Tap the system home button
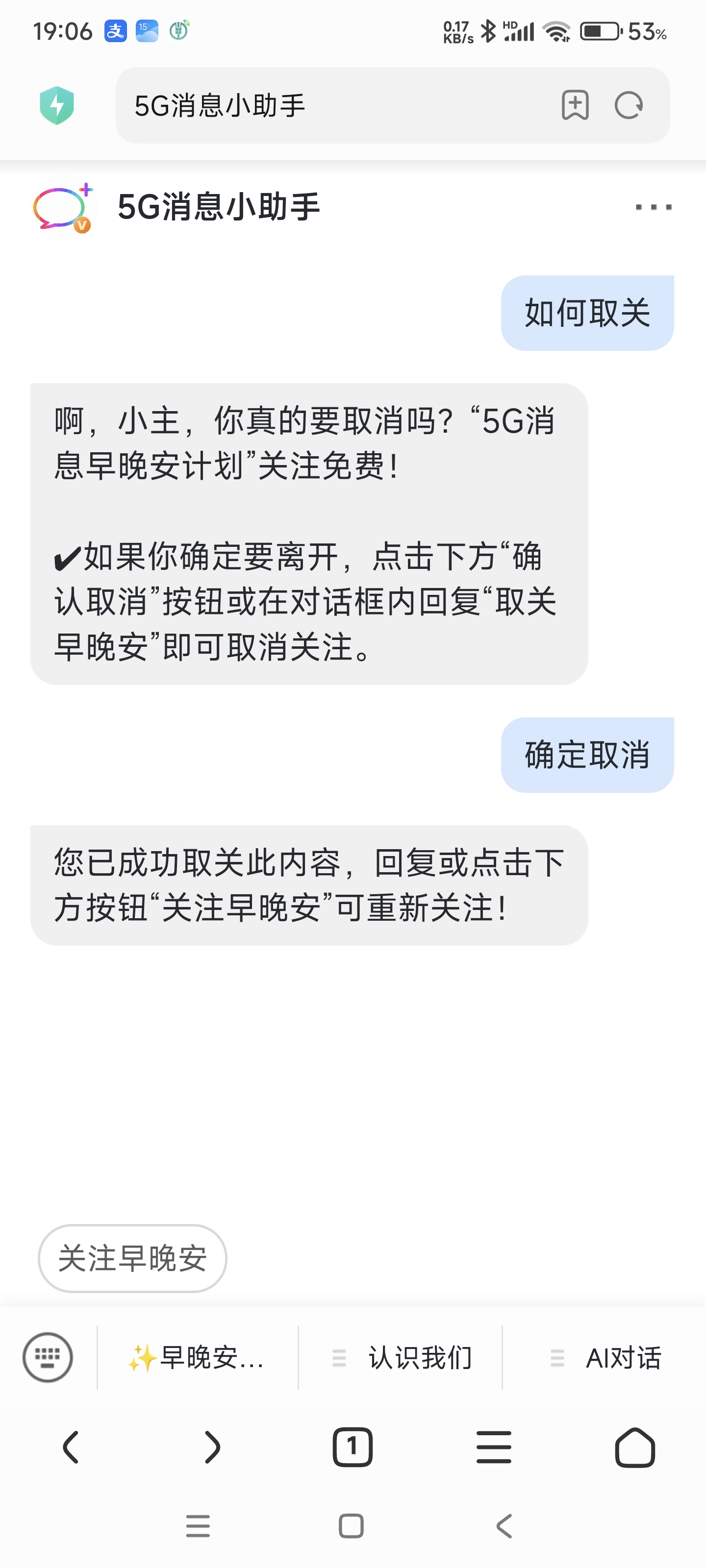 click(351, 1526)
